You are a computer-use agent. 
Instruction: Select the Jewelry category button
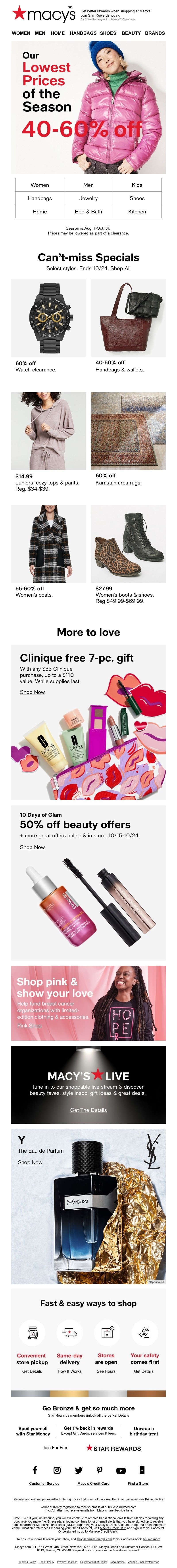[88, 198]
